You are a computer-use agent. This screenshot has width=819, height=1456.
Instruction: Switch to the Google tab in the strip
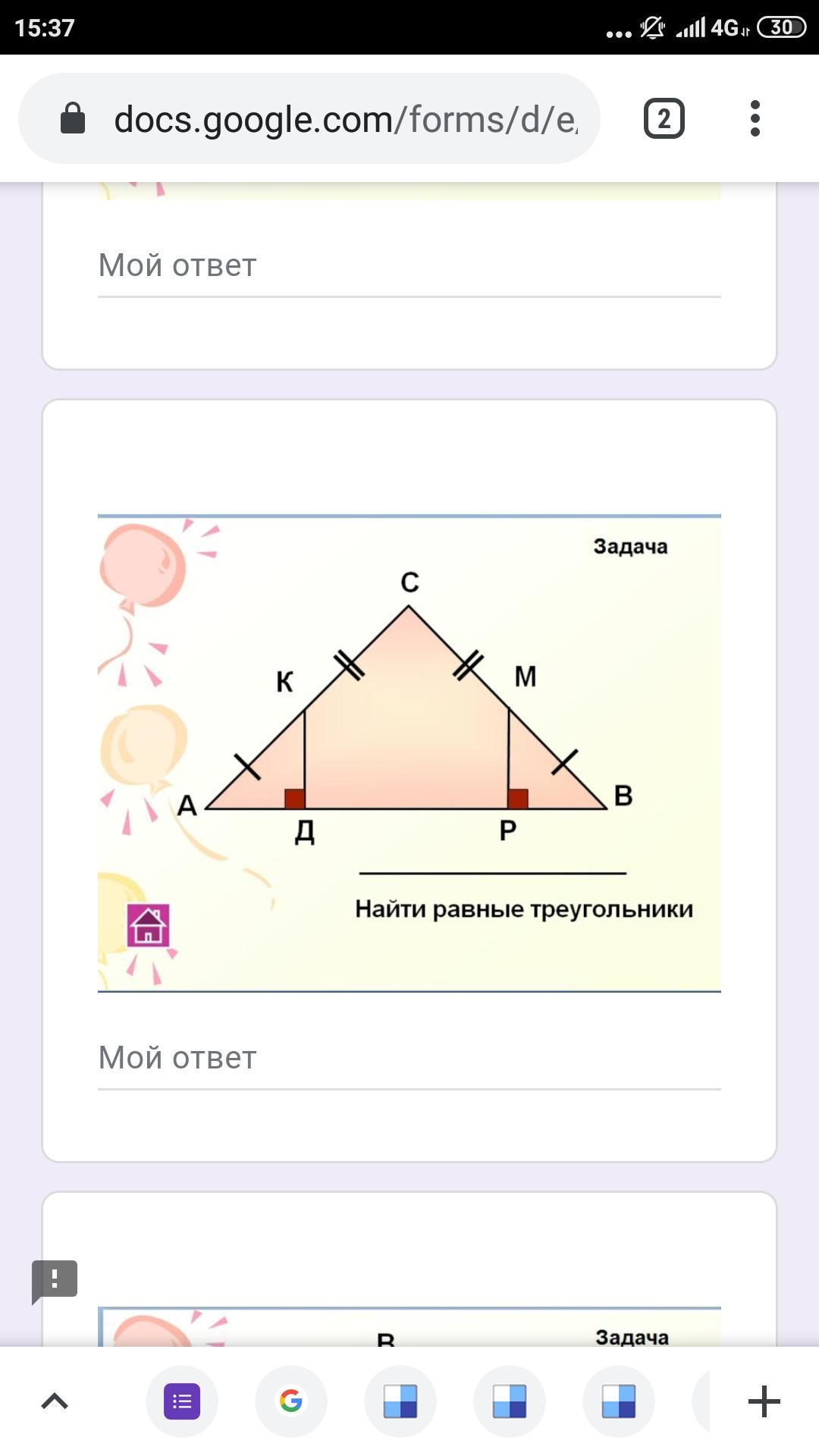[291, 1401]
